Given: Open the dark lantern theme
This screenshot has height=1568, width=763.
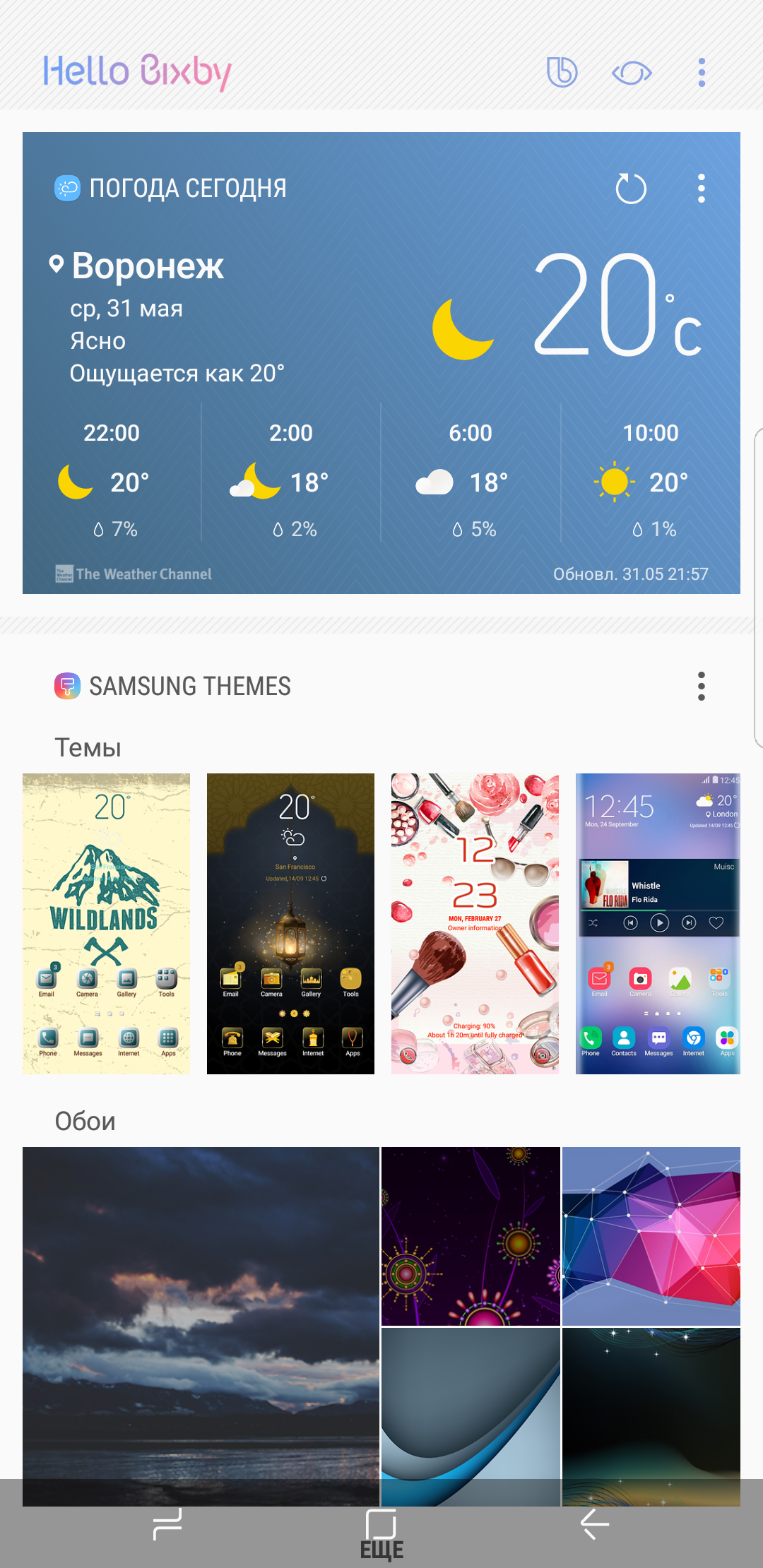Looking at the screenshot, I should pyautogui.click(x=290, y=924).
